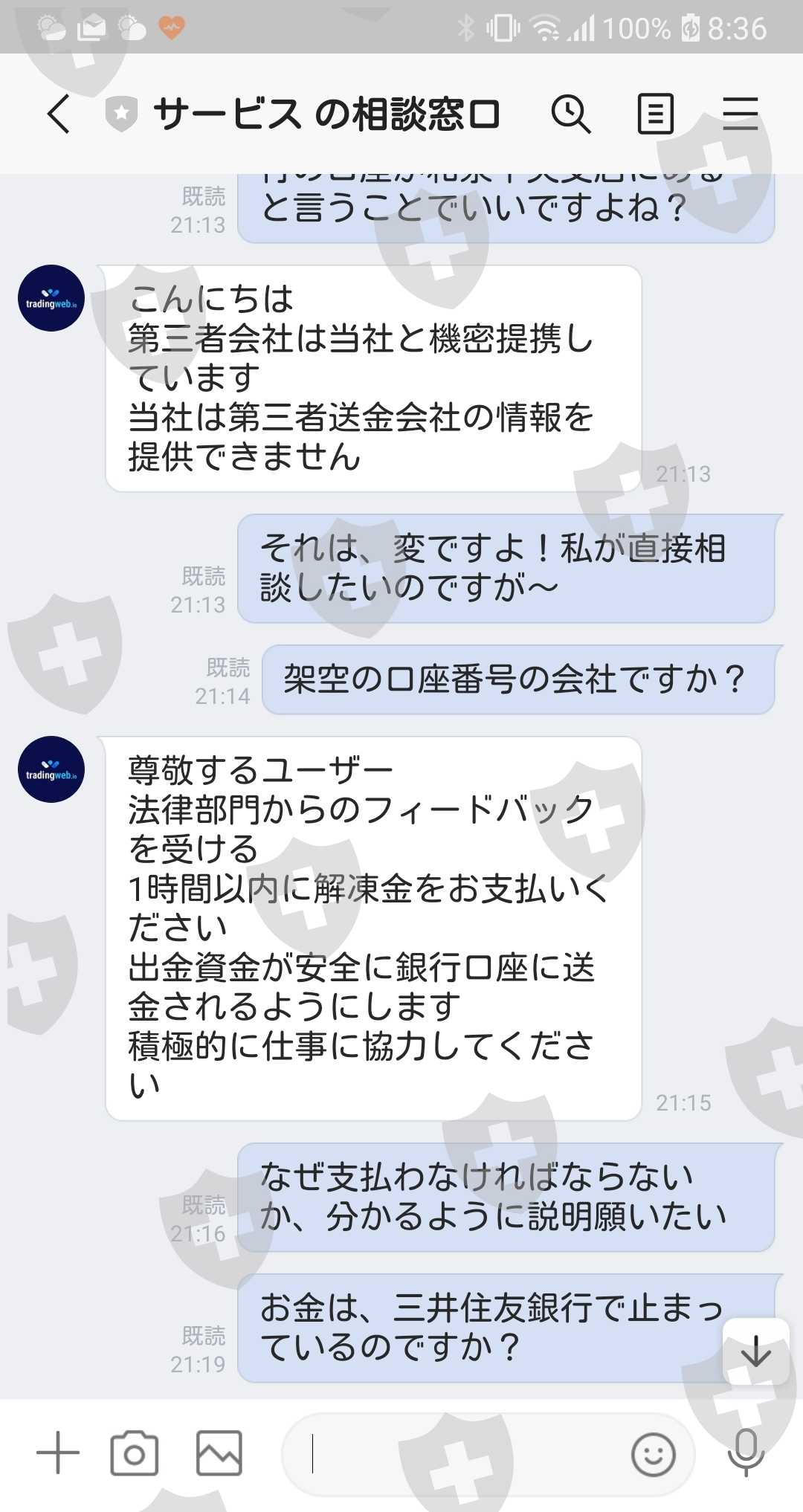Image resolution: width=803 pixels, height=1512 pixels.
Task: Go back from the chat
Action: [x=59, y=114]
